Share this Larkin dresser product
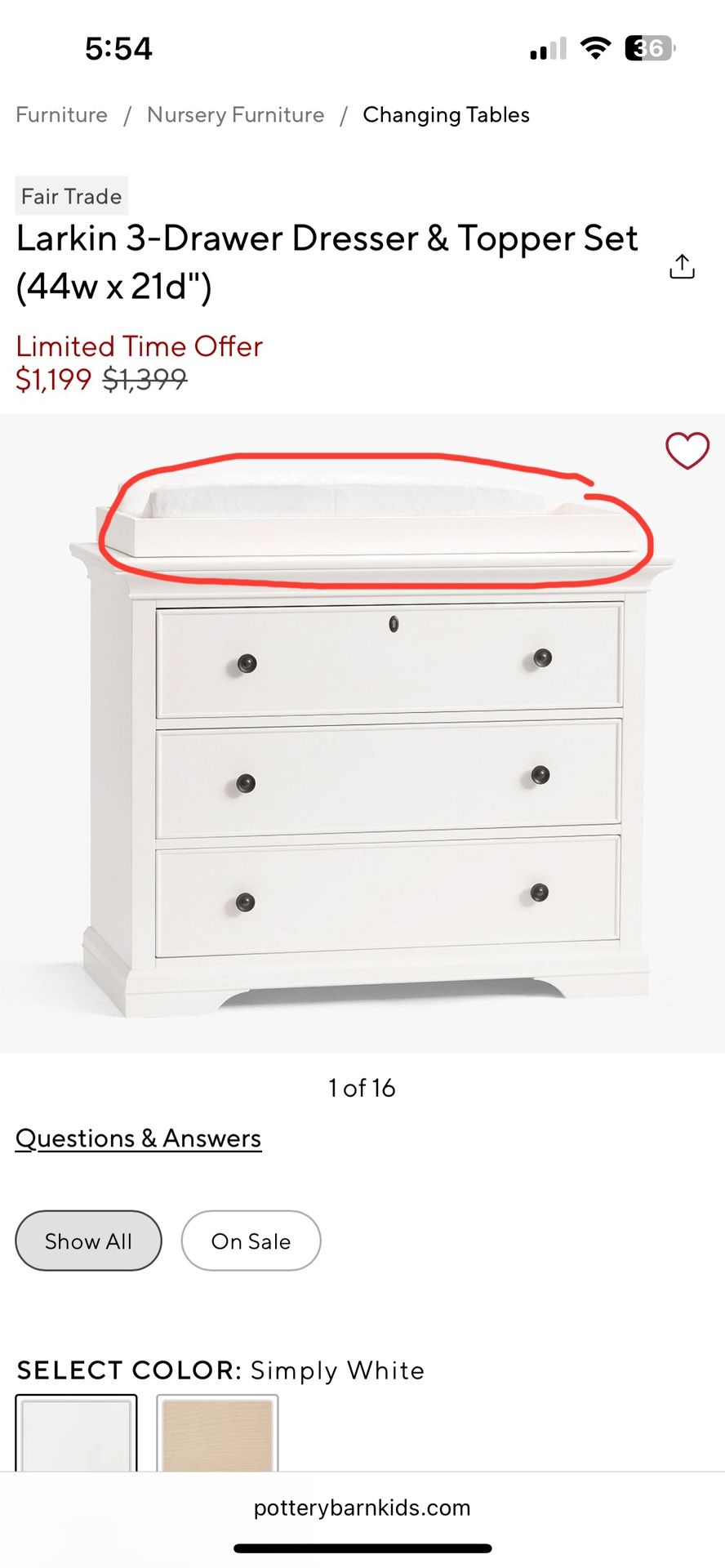 point(682,266)
